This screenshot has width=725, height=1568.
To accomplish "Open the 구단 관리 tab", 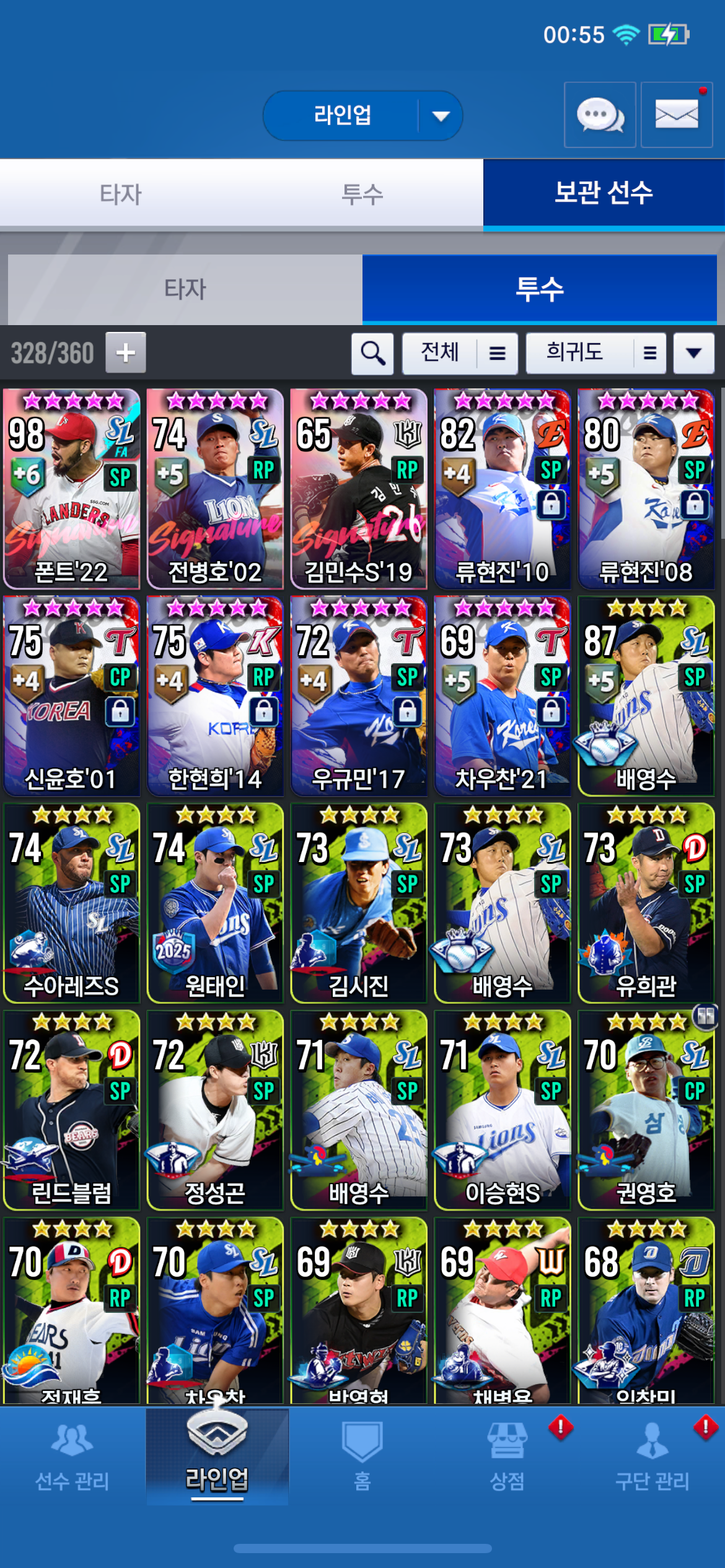I will click(x=652, y=1457).
